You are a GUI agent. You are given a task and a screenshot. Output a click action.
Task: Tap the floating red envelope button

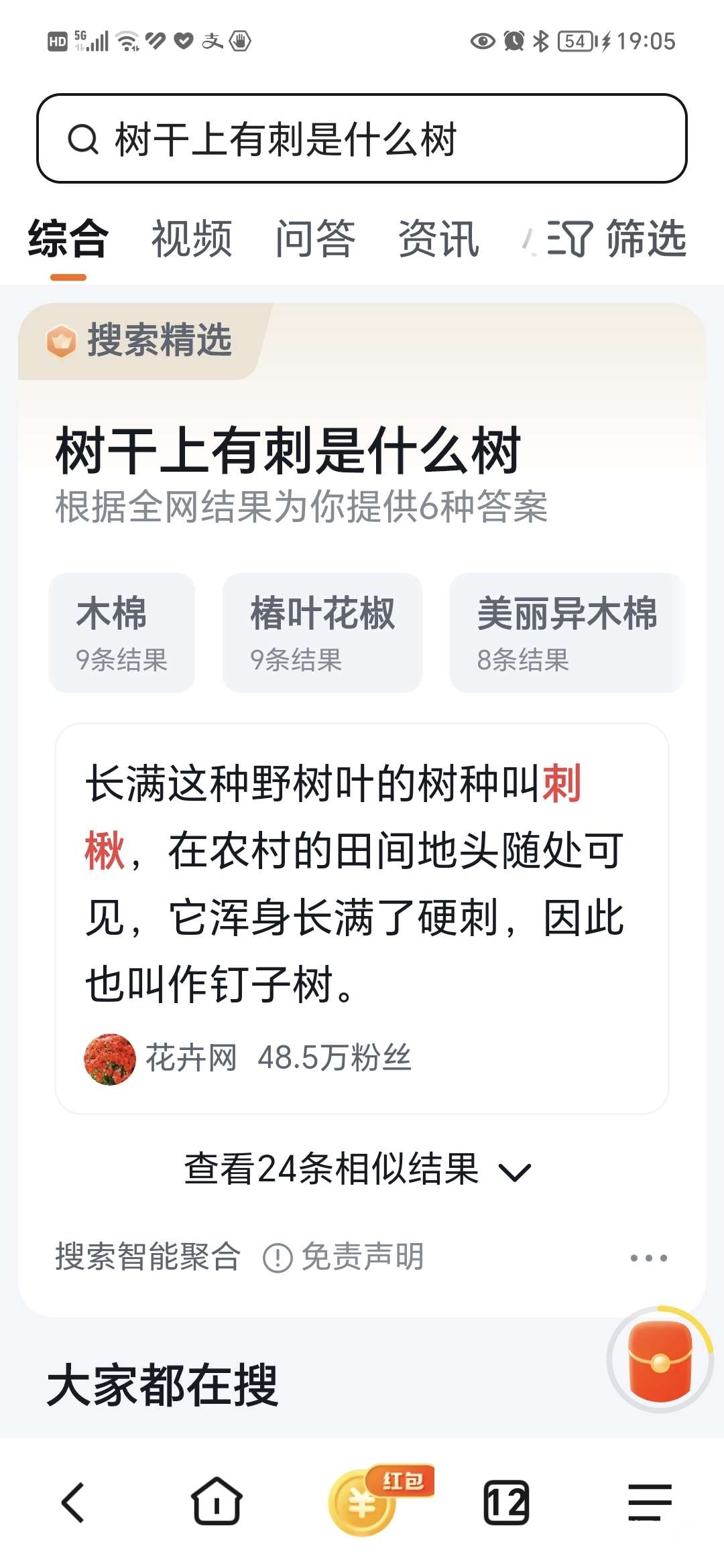click(660, 1360)
